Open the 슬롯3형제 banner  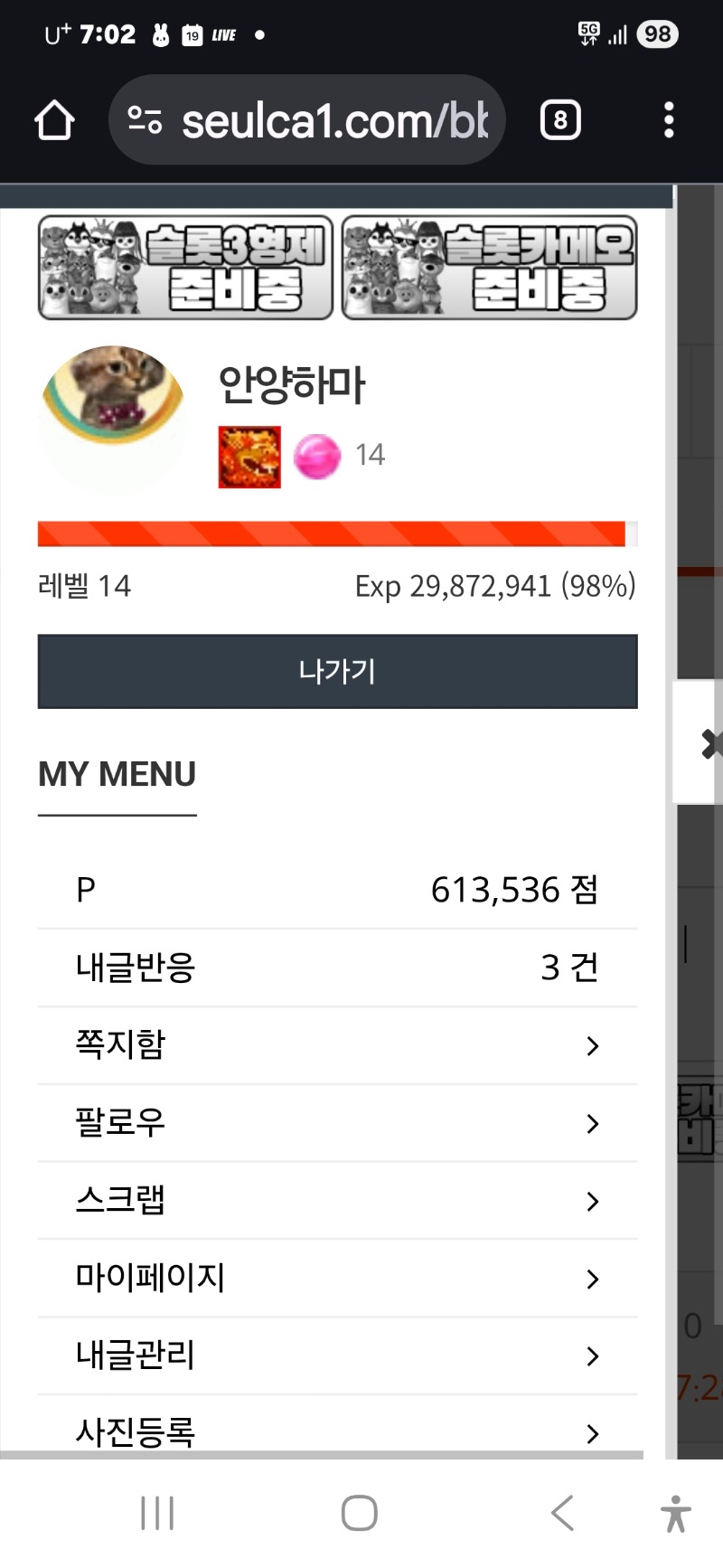(x=185, y=268)
